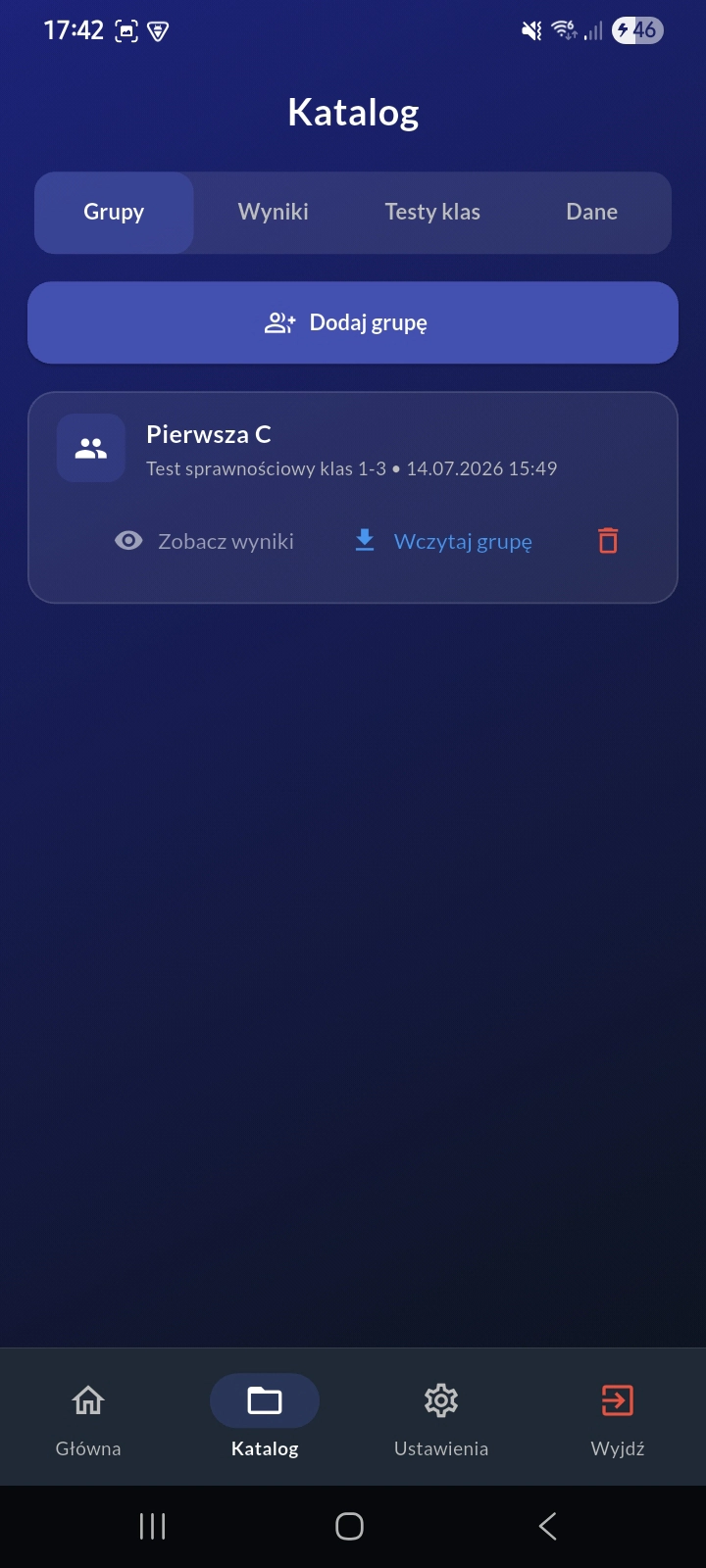Open Ustawienia settings
The width and height of the screenshot is (706, 1568).
coord(441,1417)
